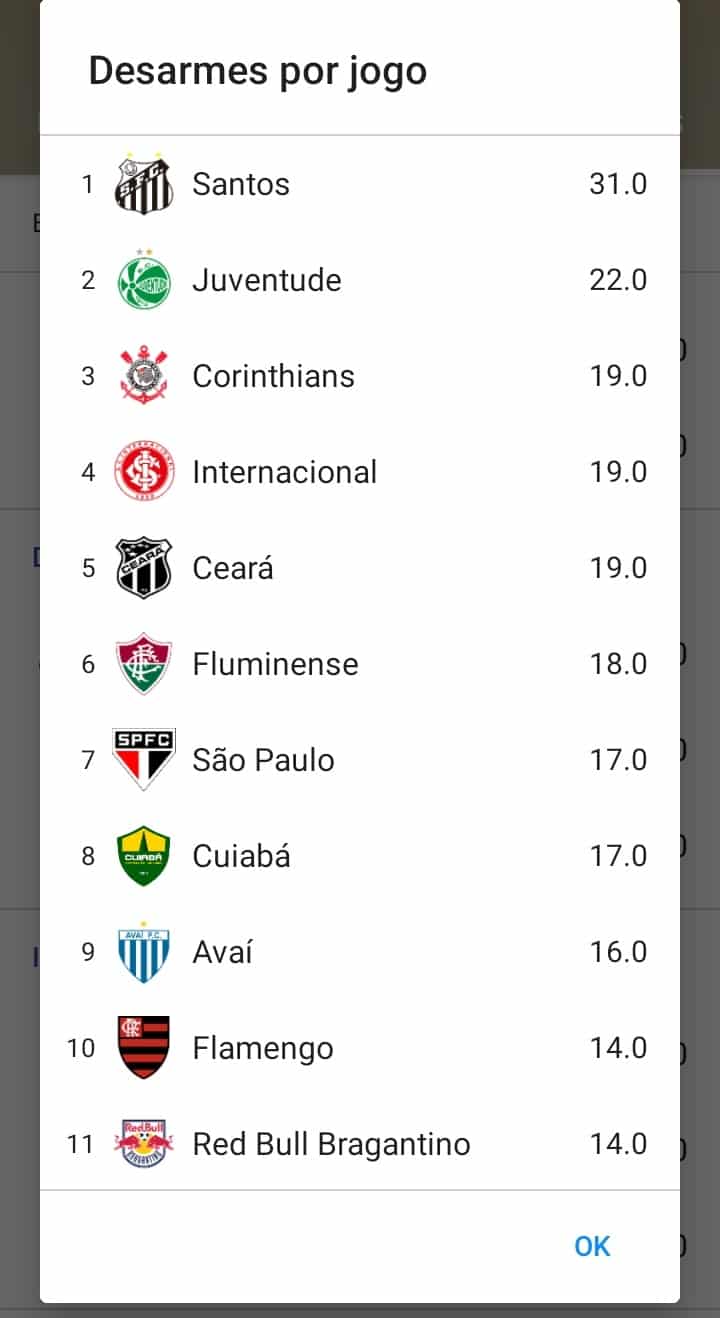Select the Corinthians crest icon
This screenshot has height=1318, width=720.
coord(143,375)
